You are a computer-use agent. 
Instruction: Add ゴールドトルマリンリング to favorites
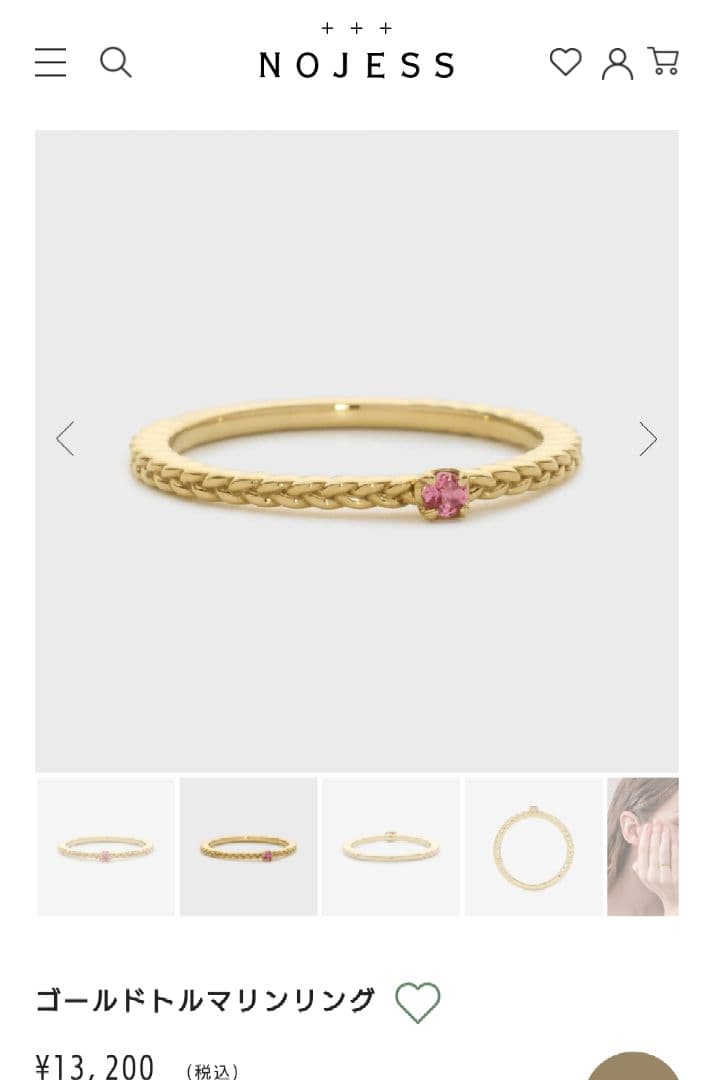pyautogui.click(x=417, y=1002)
